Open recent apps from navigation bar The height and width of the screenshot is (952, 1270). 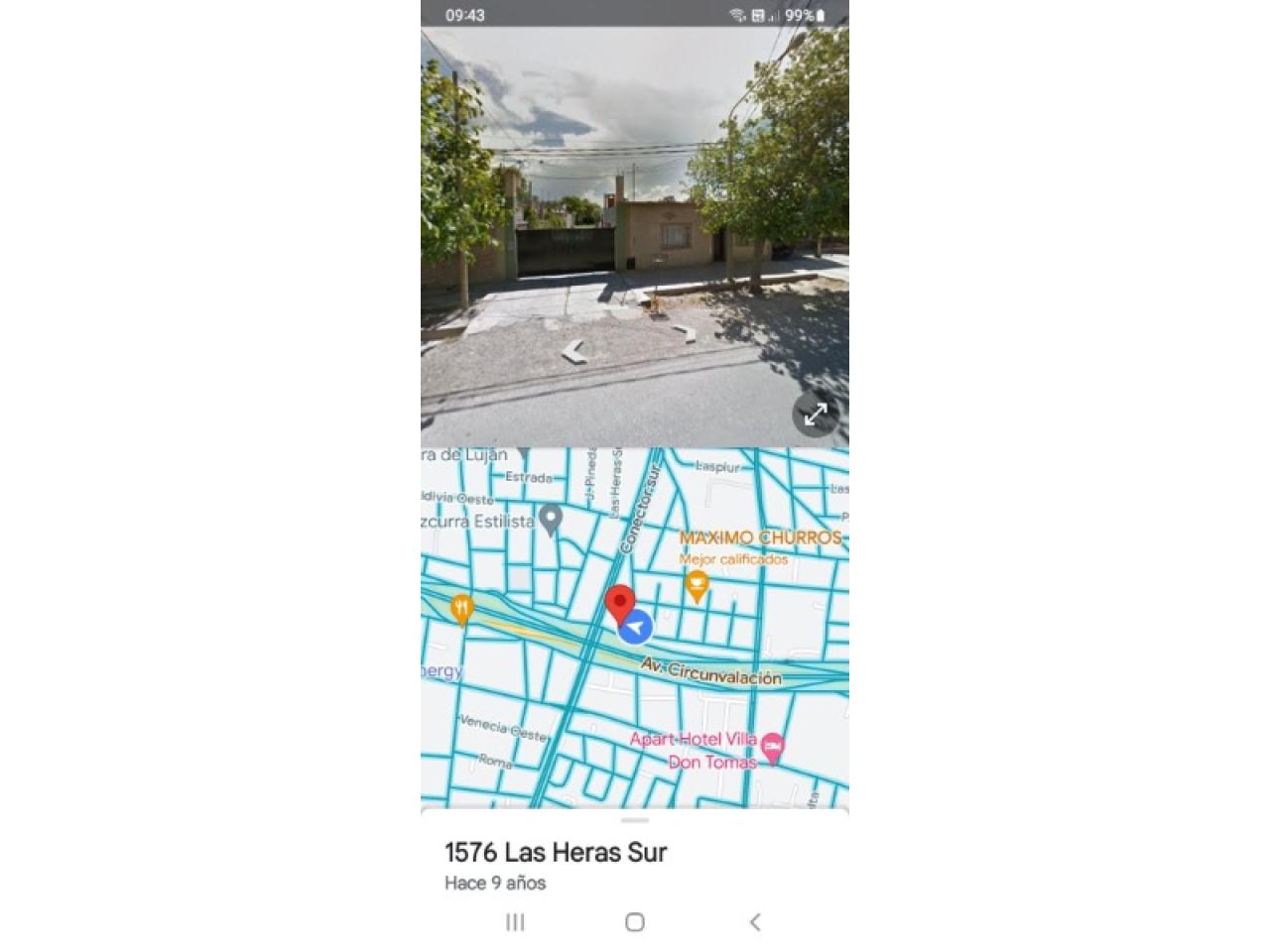click(515, 922)
